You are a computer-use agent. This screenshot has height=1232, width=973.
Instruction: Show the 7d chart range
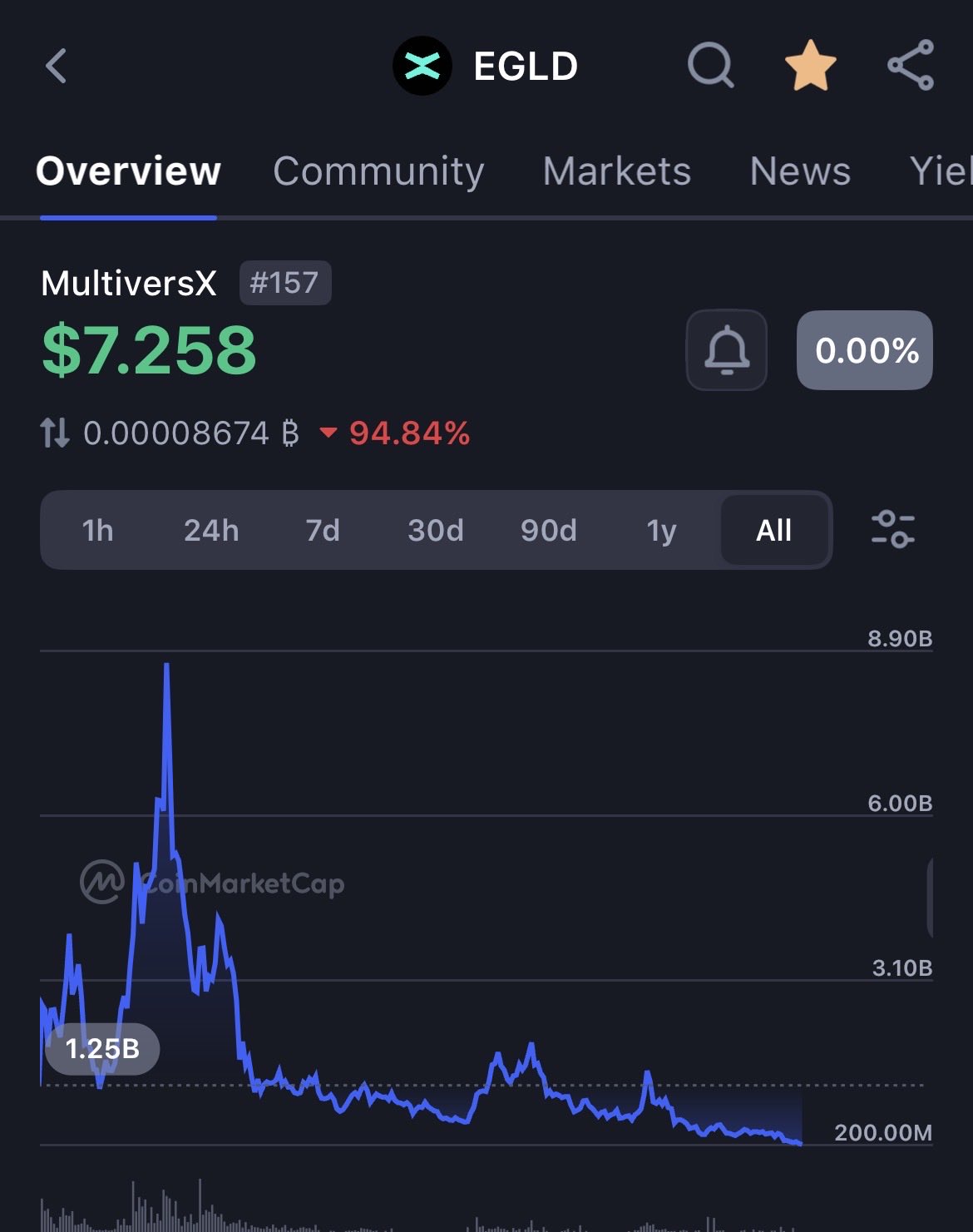323,530
